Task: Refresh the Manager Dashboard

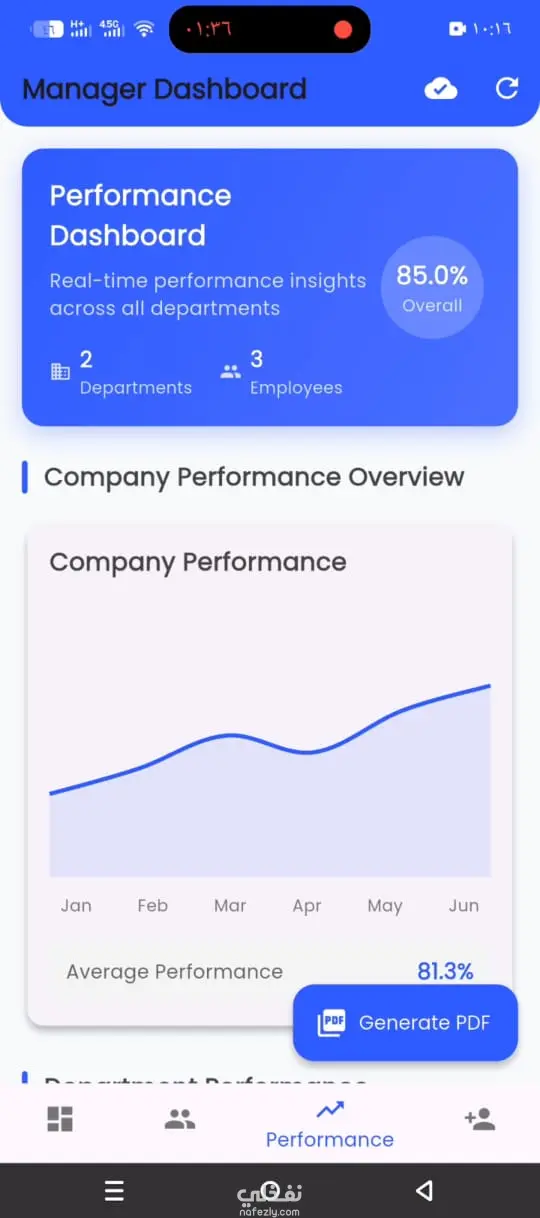Action: [x=507, y=89]
